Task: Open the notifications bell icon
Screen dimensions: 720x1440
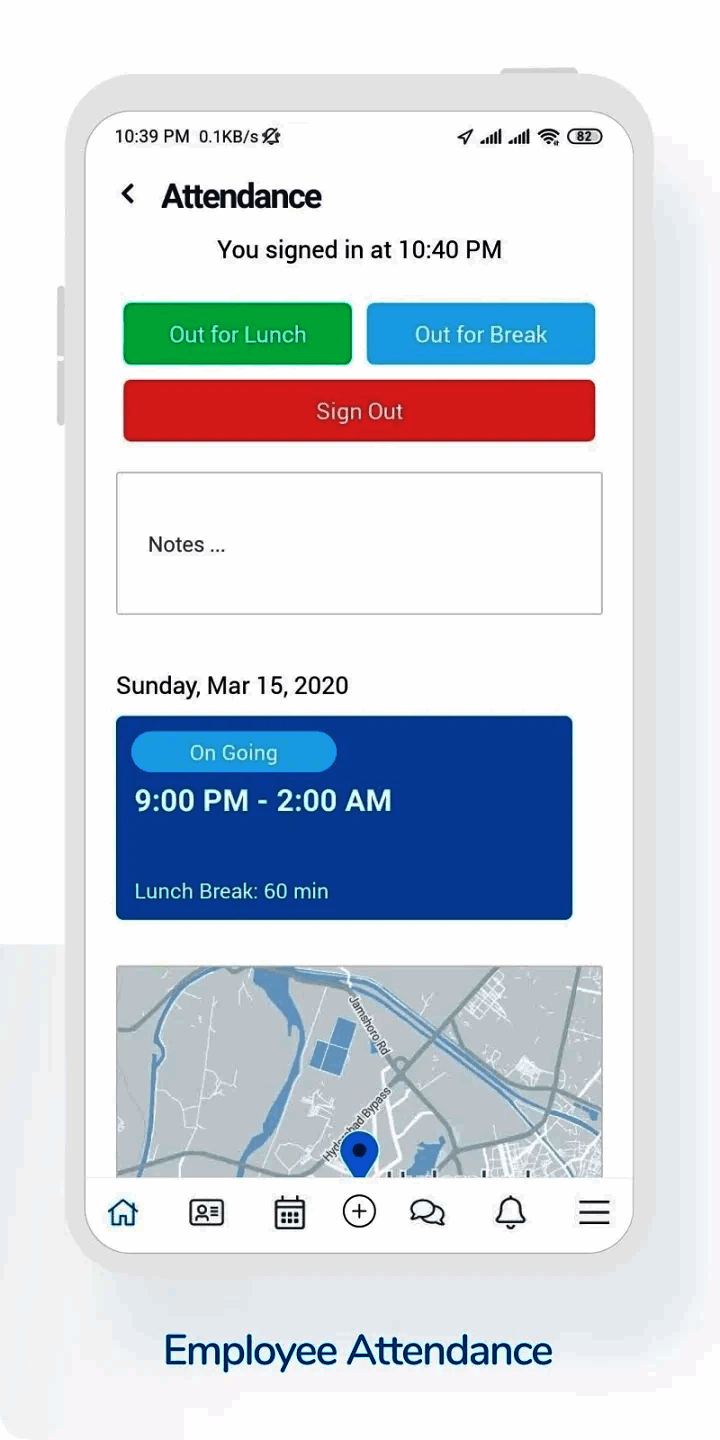Action: click(x=510, y=1211)
